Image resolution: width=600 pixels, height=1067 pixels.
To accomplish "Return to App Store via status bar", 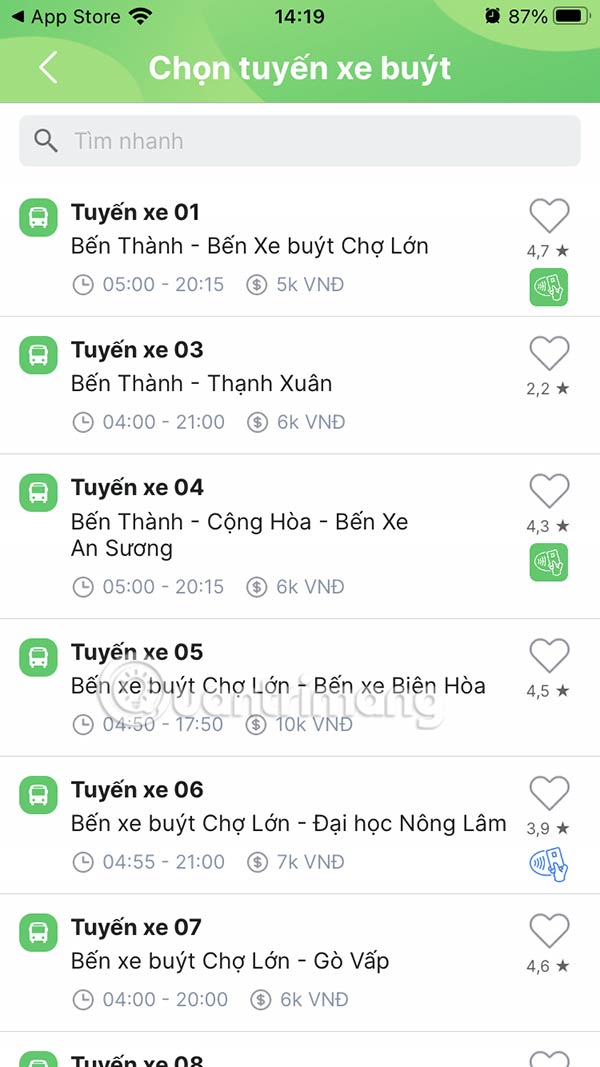I will pos(65,17).
